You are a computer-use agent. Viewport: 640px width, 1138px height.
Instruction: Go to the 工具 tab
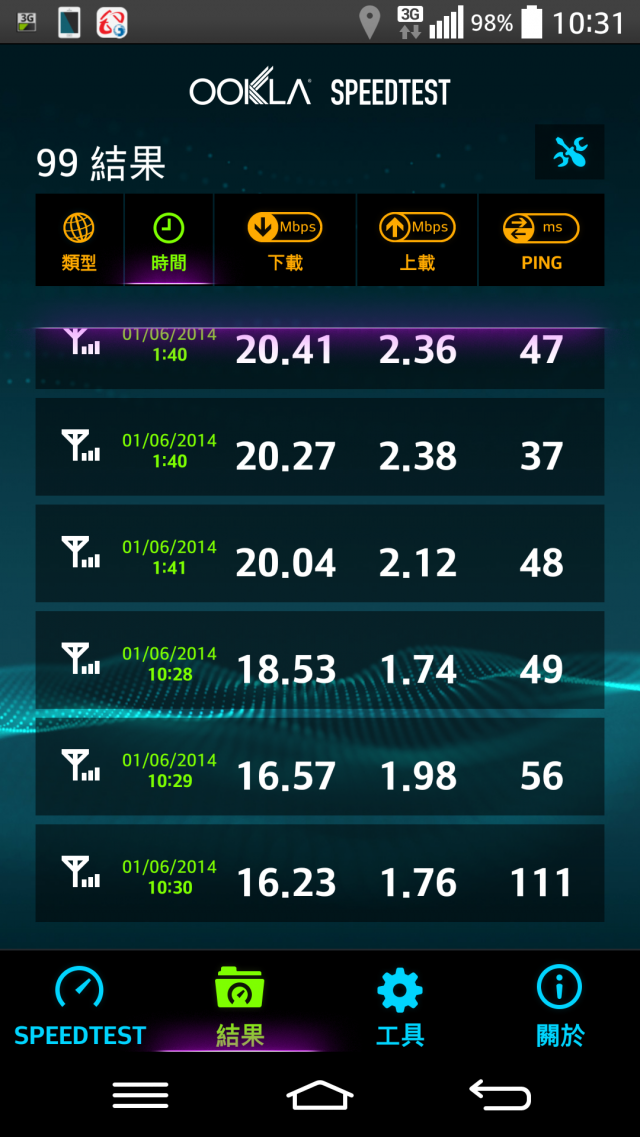400,1005
